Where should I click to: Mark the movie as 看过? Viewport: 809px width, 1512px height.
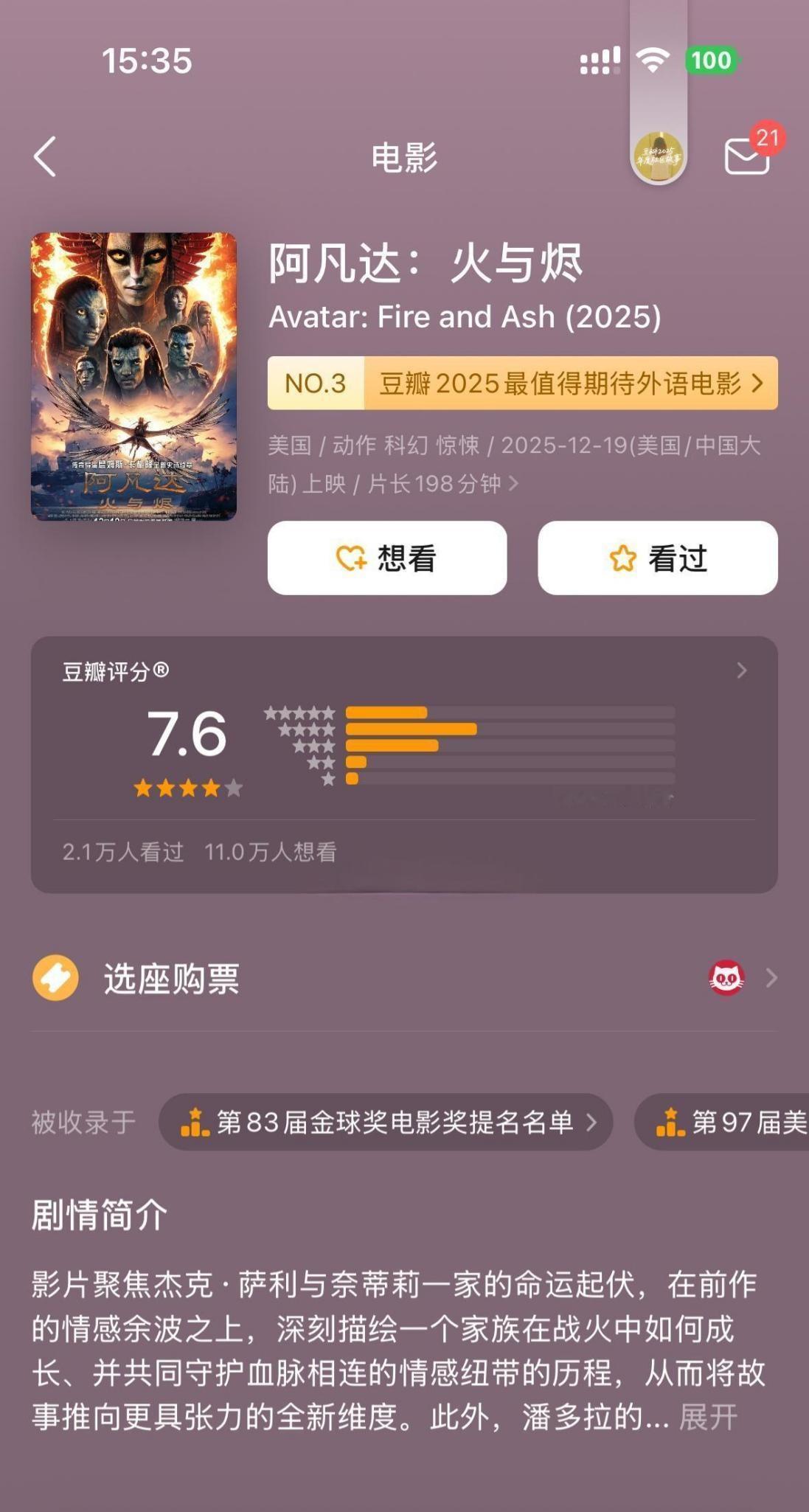658,558
